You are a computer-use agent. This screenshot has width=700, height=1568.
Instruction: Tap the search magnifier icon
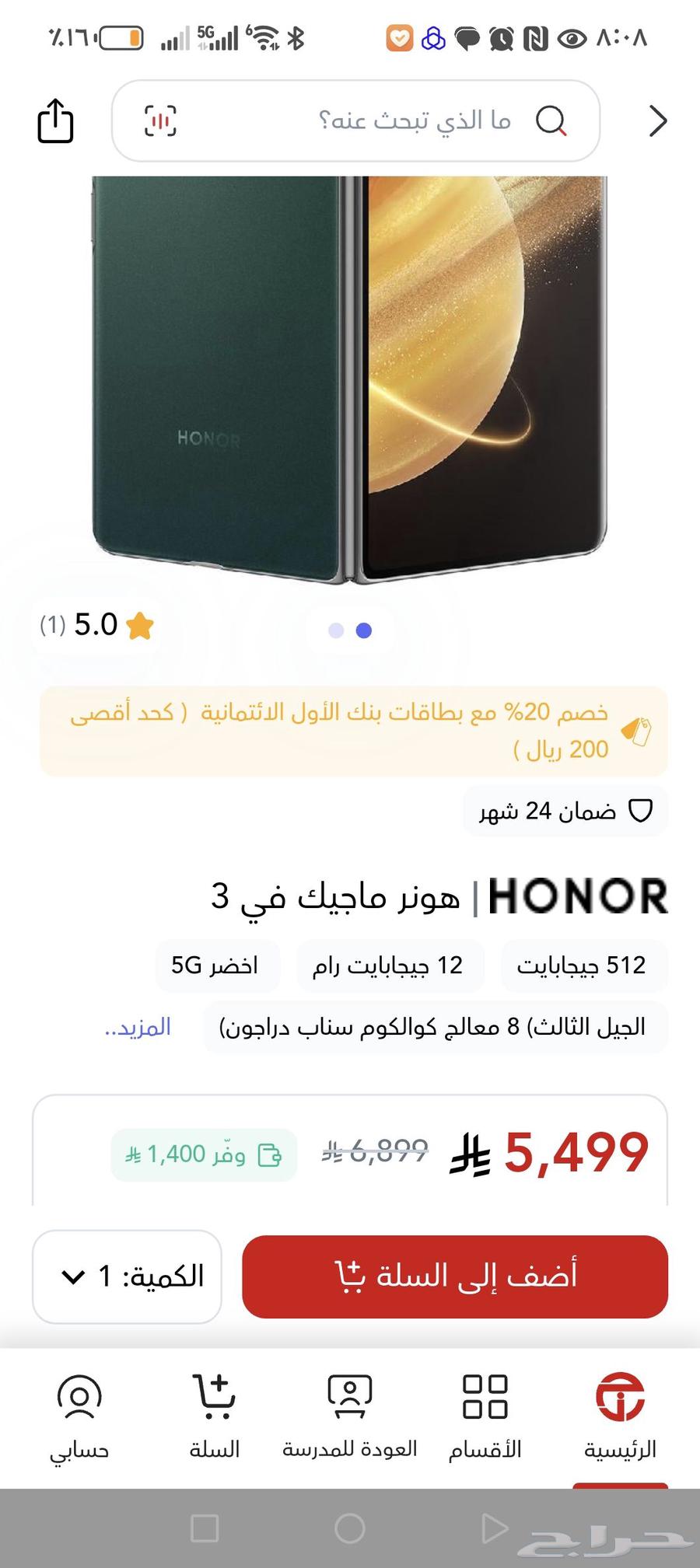click(x=554, y=120)
